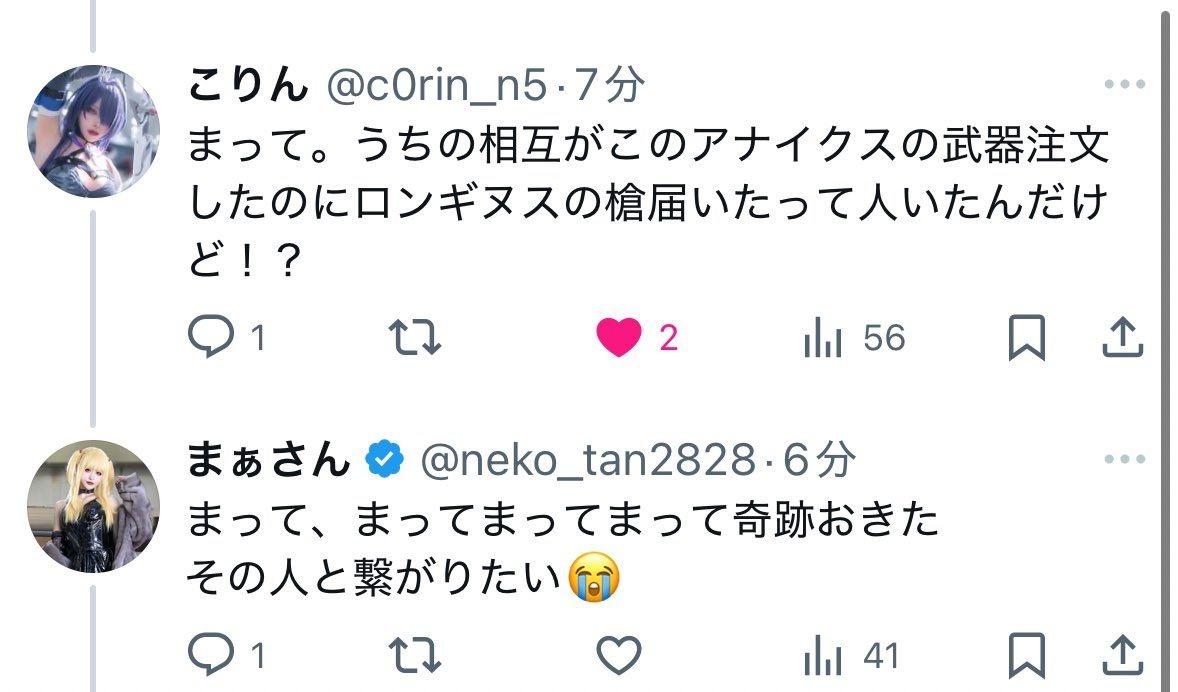Open まぁさん's profile picture
Screen dimensions: 1178x692
click(92, 506)
